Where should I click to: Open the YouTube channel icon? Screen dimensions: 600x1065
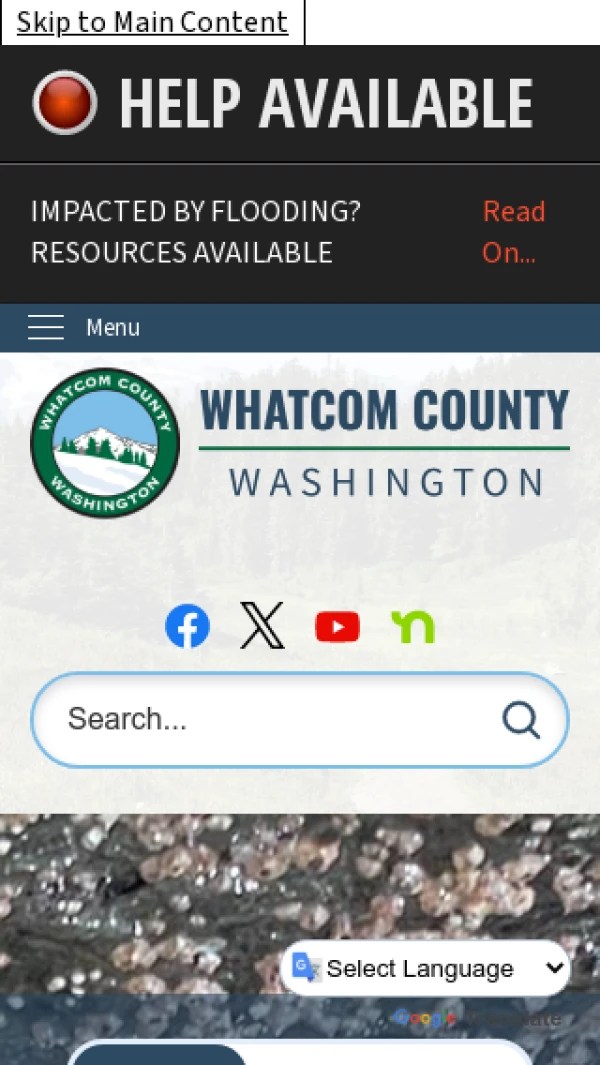tap(337, 626)
